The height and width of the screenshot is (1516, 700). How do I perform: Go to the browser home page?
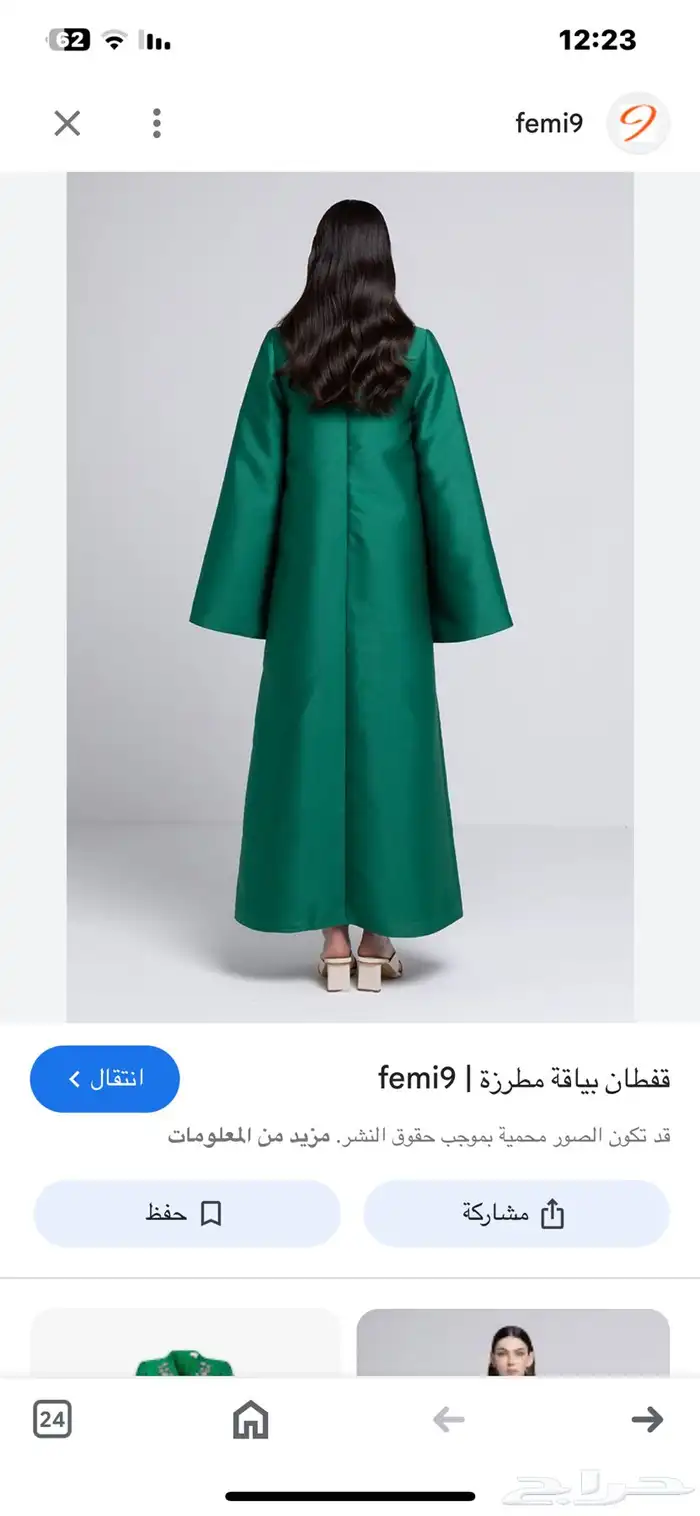[250, 1418]
